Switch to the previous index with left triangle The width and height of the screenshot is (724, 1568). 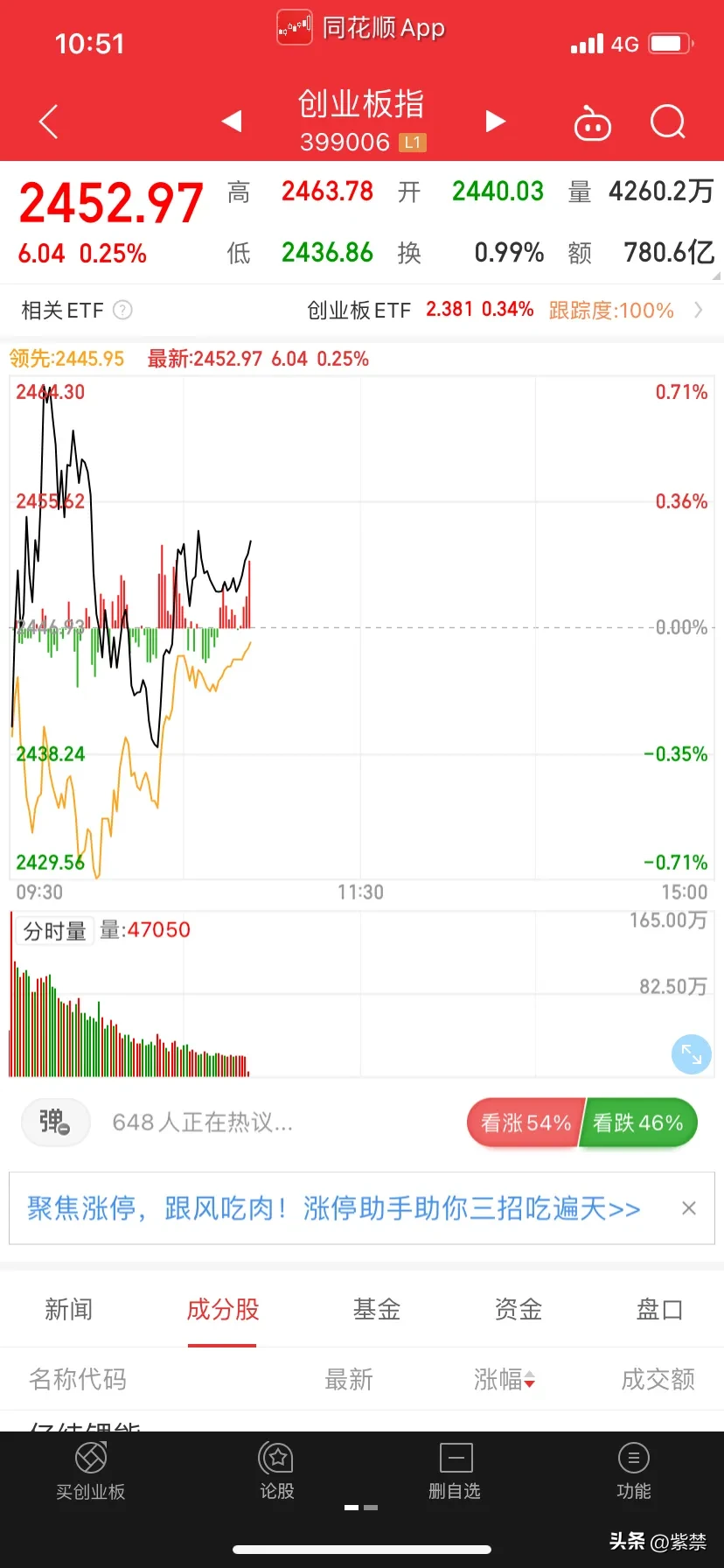pos(232,121)
